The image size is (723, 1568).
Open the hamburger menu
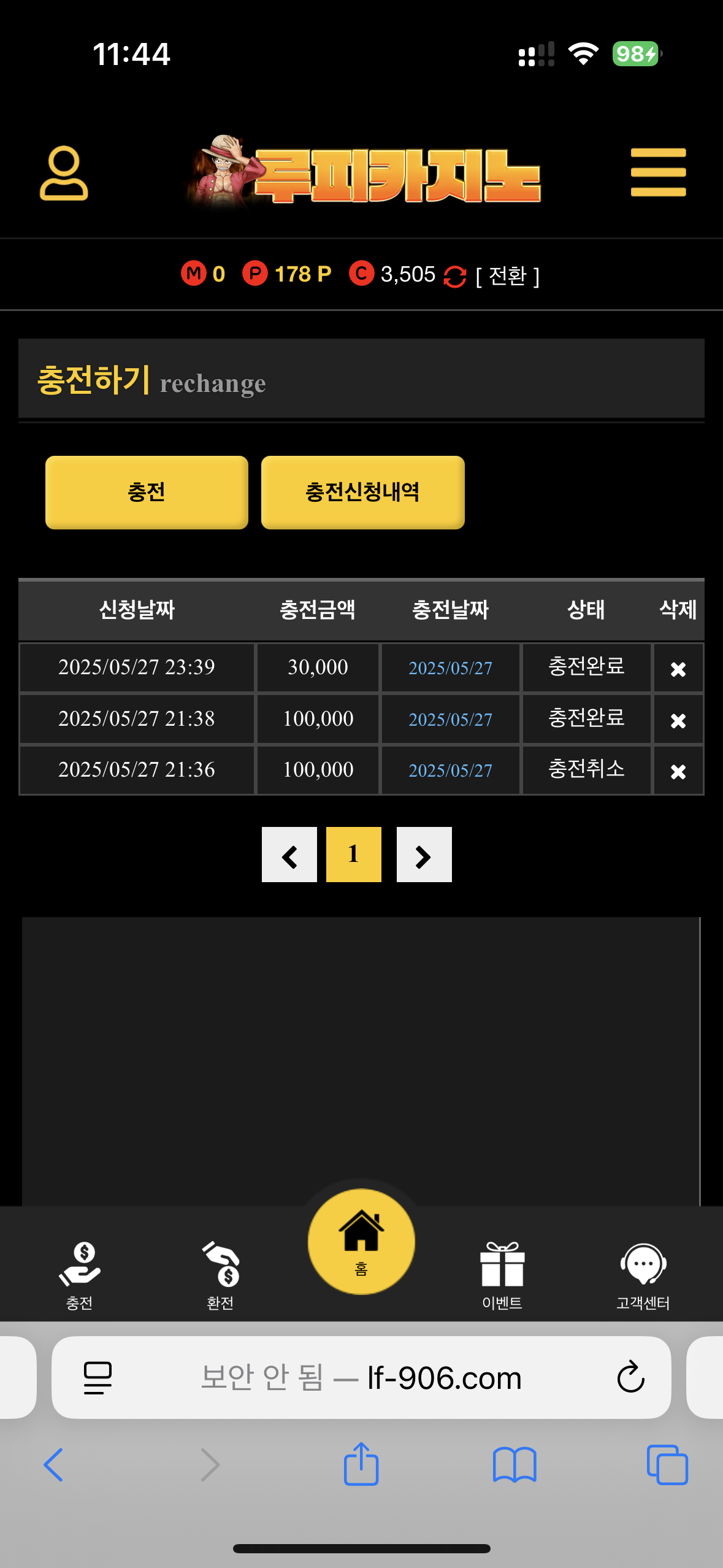pyautogui.click(x=658, y=172)
